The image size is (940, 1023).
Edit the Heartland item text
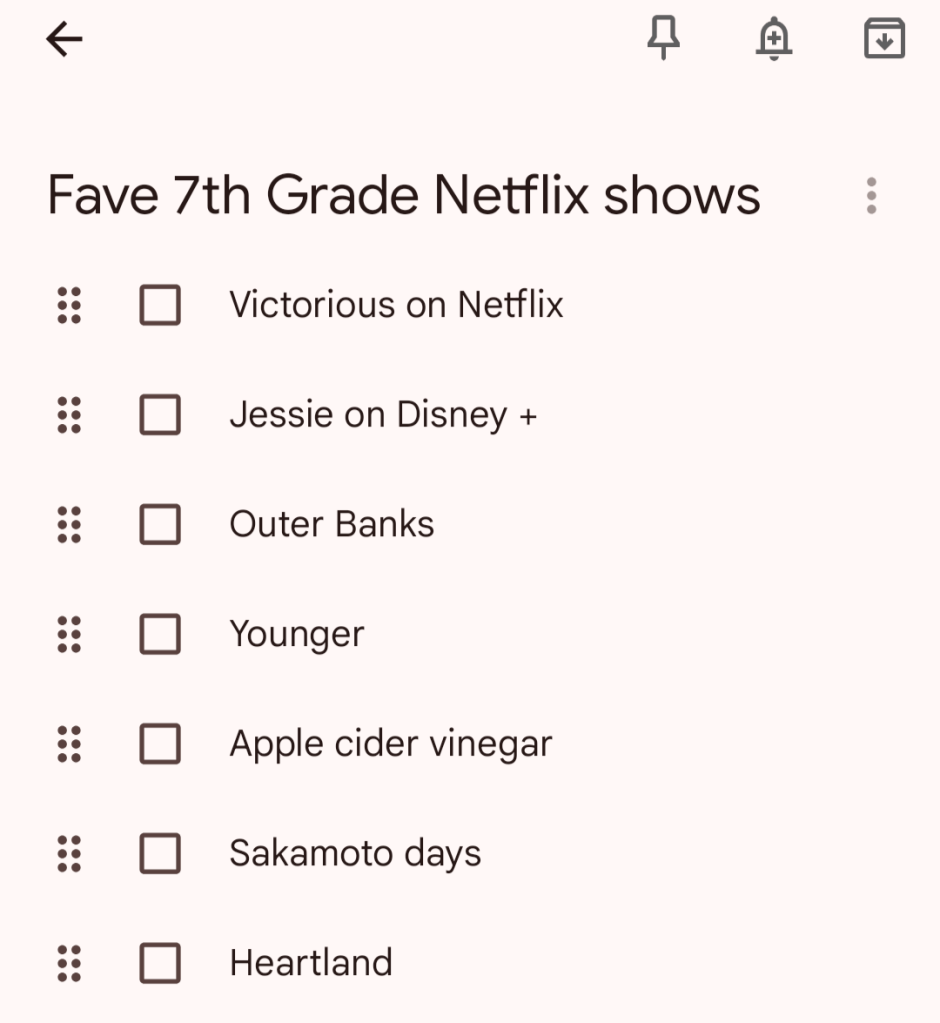311,963
